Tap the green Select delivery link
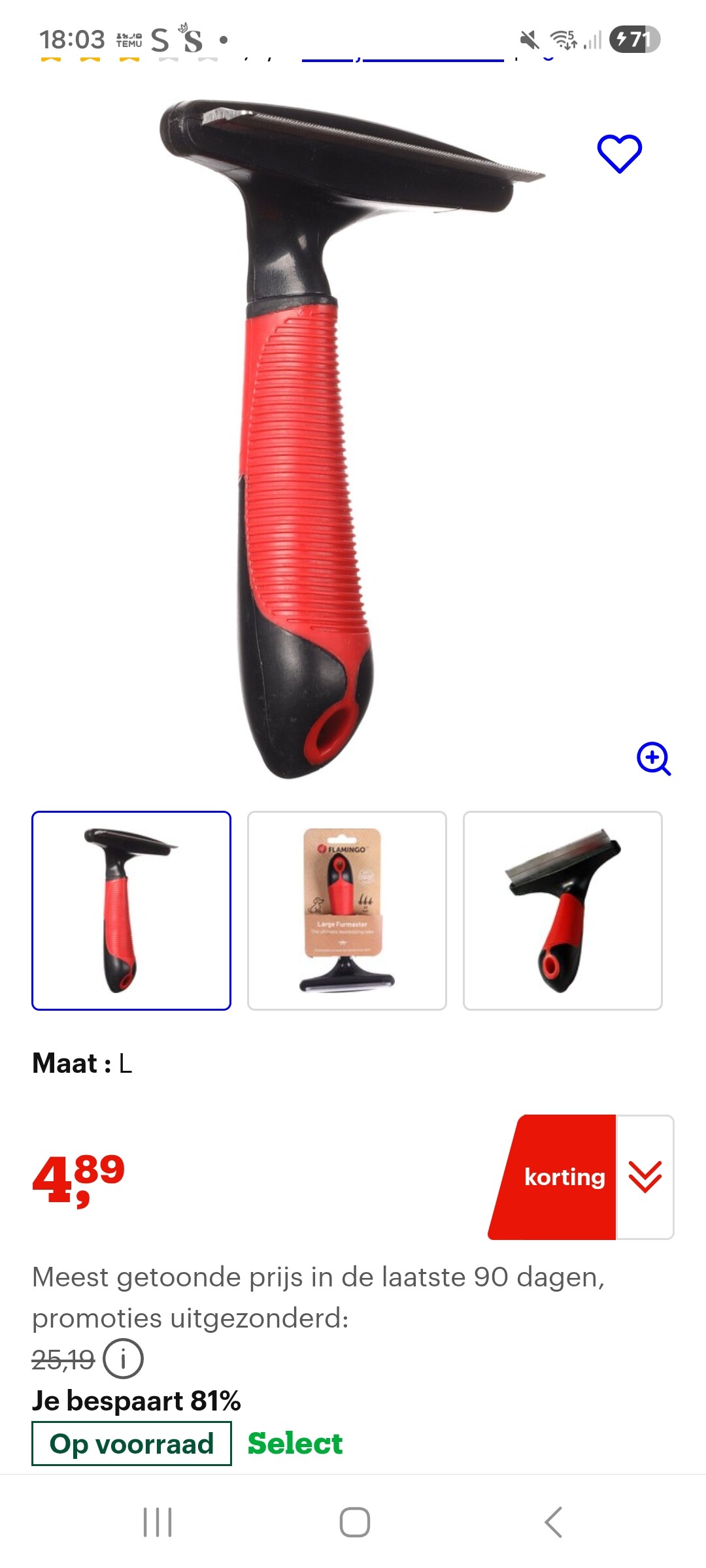This screenshot has width=706, height=1568. (x=293, y=1445)
